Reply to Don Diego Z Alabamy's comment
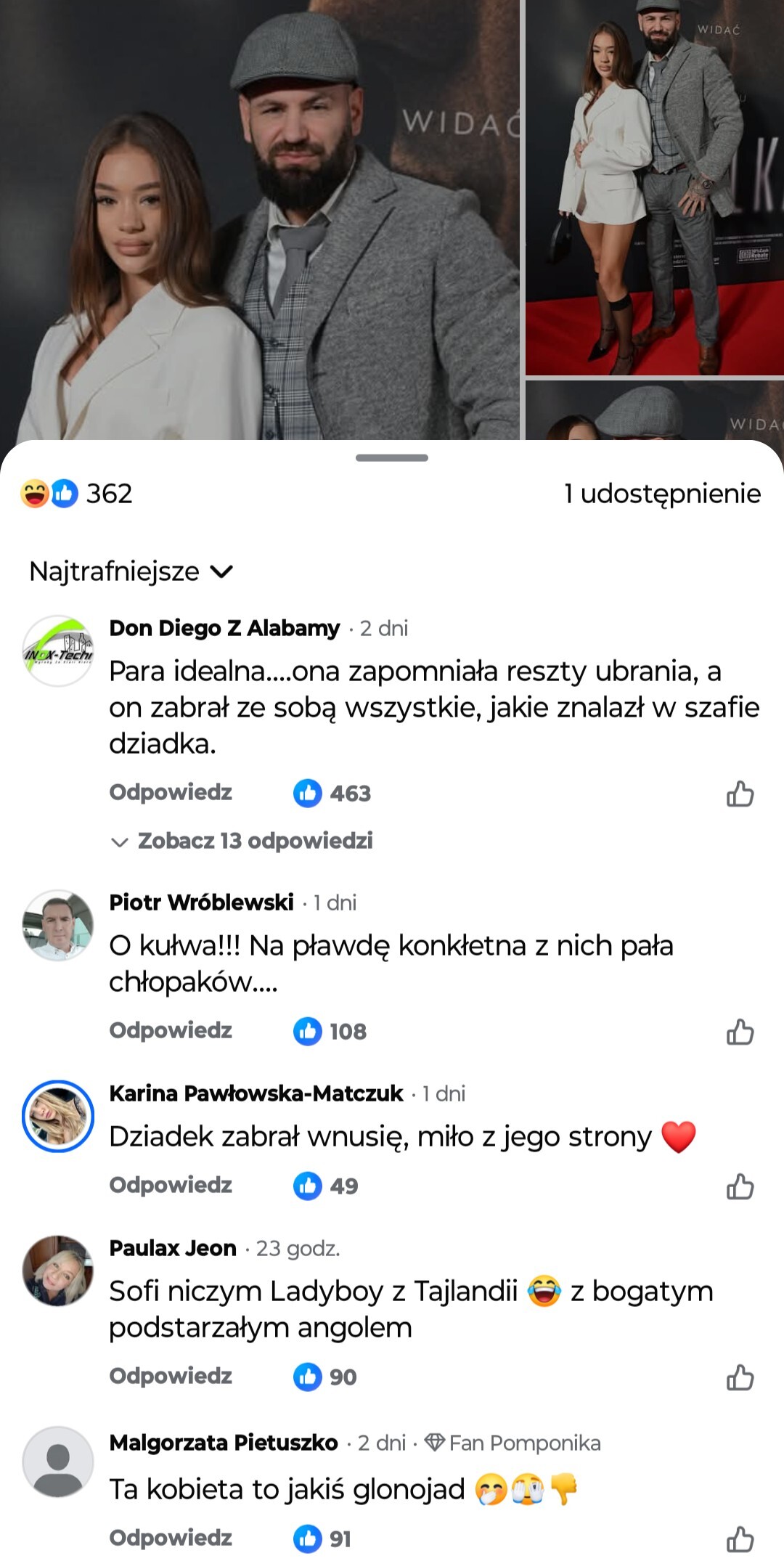The image size is (784, 1561). point(171,792)
